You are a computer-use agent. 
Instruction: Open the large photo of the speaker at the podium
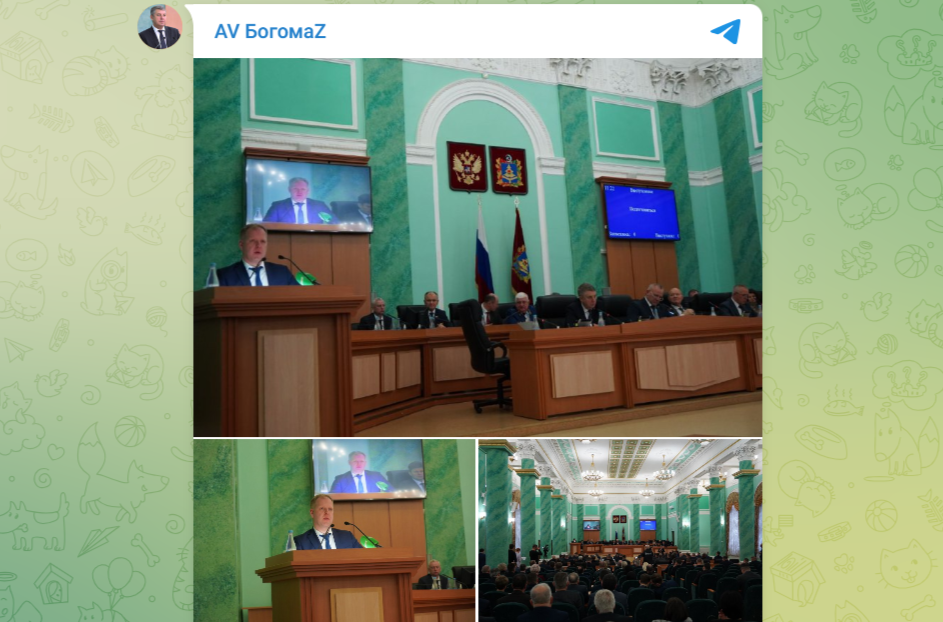(x=477, y=247)
